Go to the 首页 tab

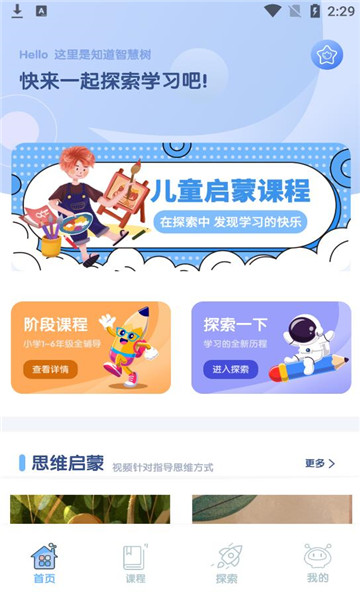tap(44, 563)
